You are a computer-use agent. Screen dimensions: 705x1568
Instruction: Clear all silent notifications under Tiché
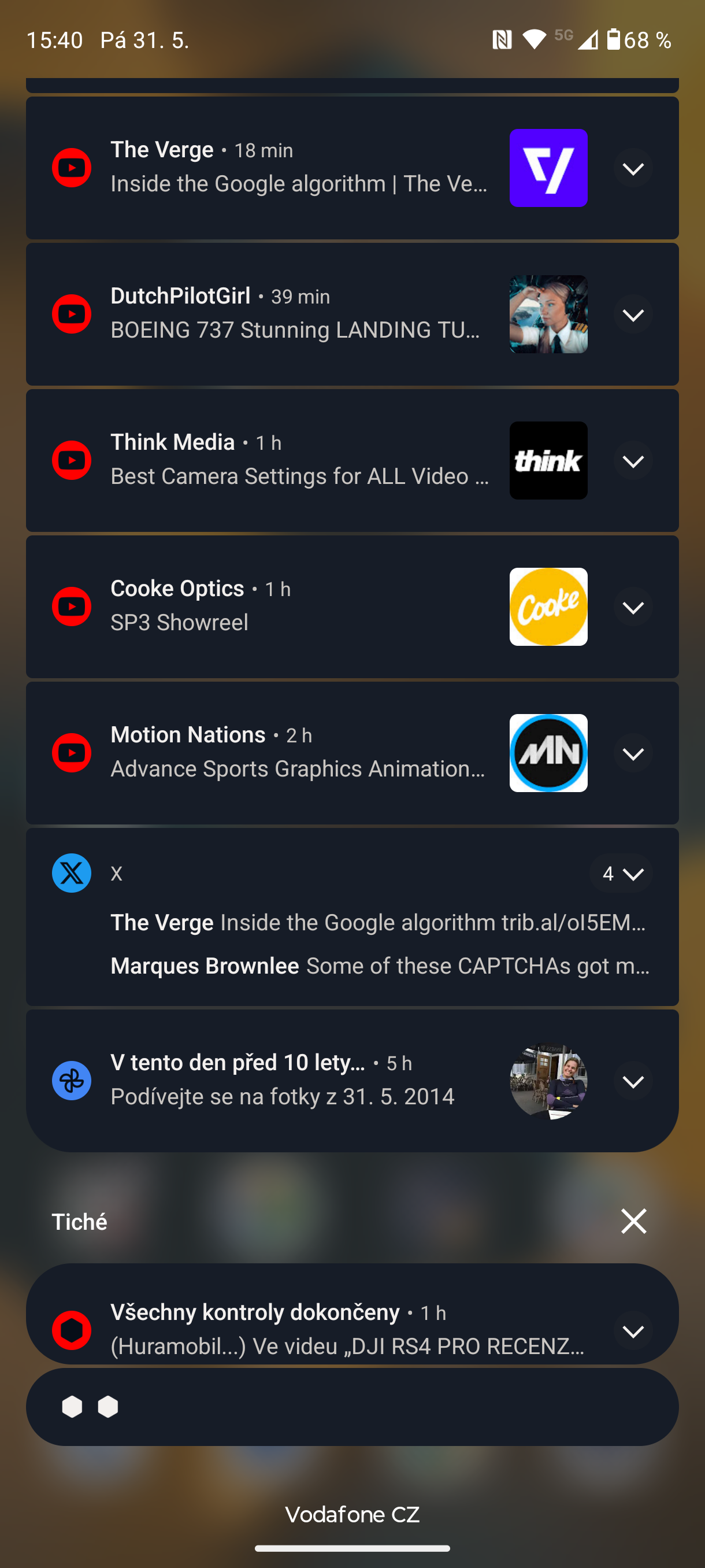[633, 1221]
